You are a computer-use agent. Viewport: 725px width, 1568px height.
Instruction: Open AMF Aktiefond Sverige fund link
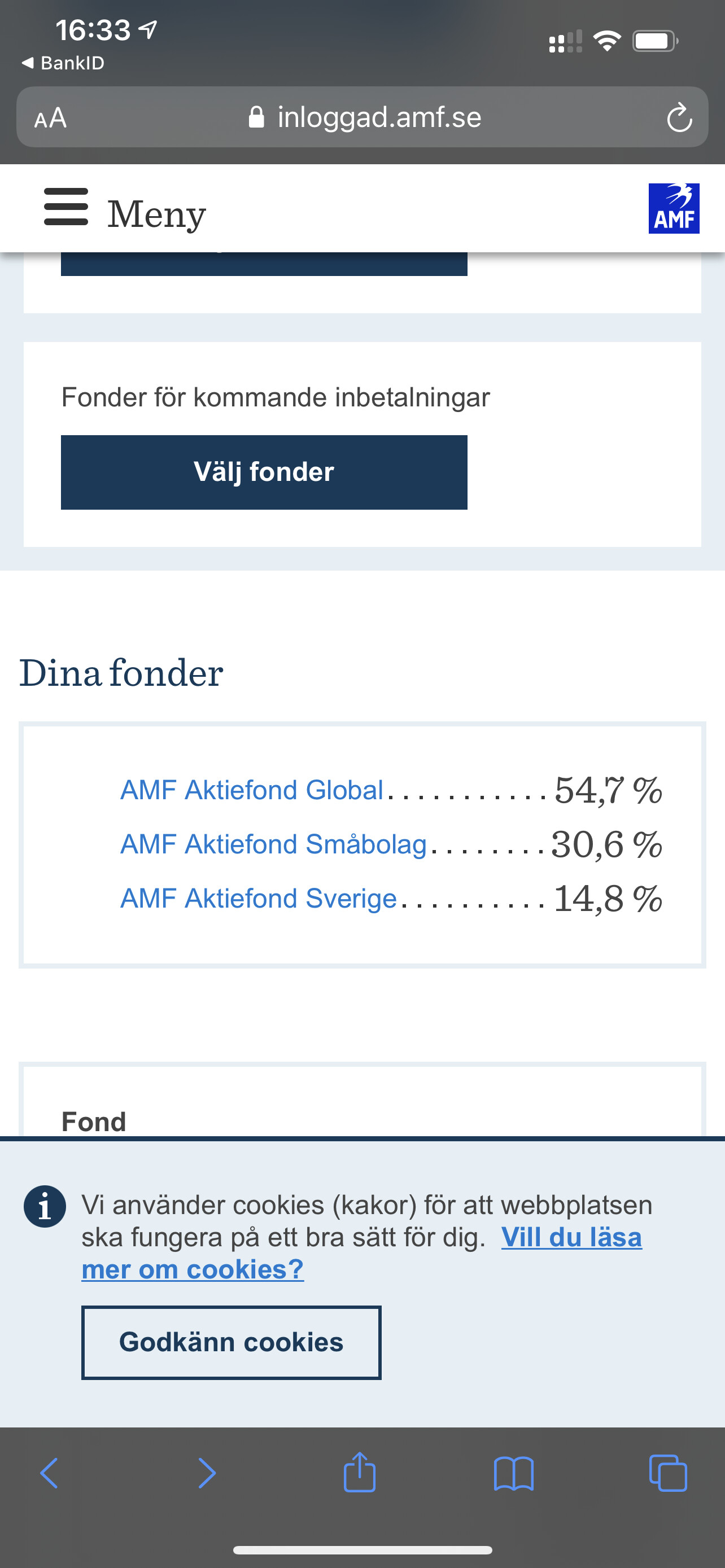coord(258,899)
